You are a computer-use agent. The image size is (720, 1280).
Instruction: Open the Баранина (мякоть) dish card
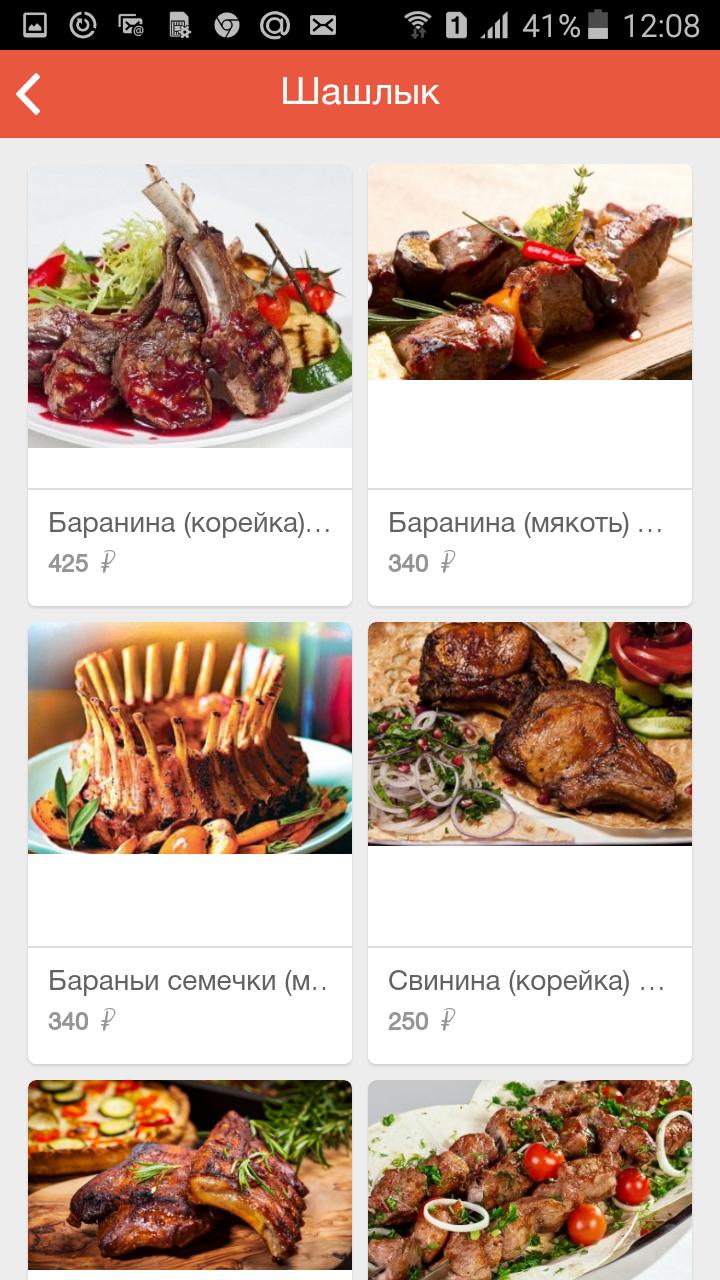530,384
